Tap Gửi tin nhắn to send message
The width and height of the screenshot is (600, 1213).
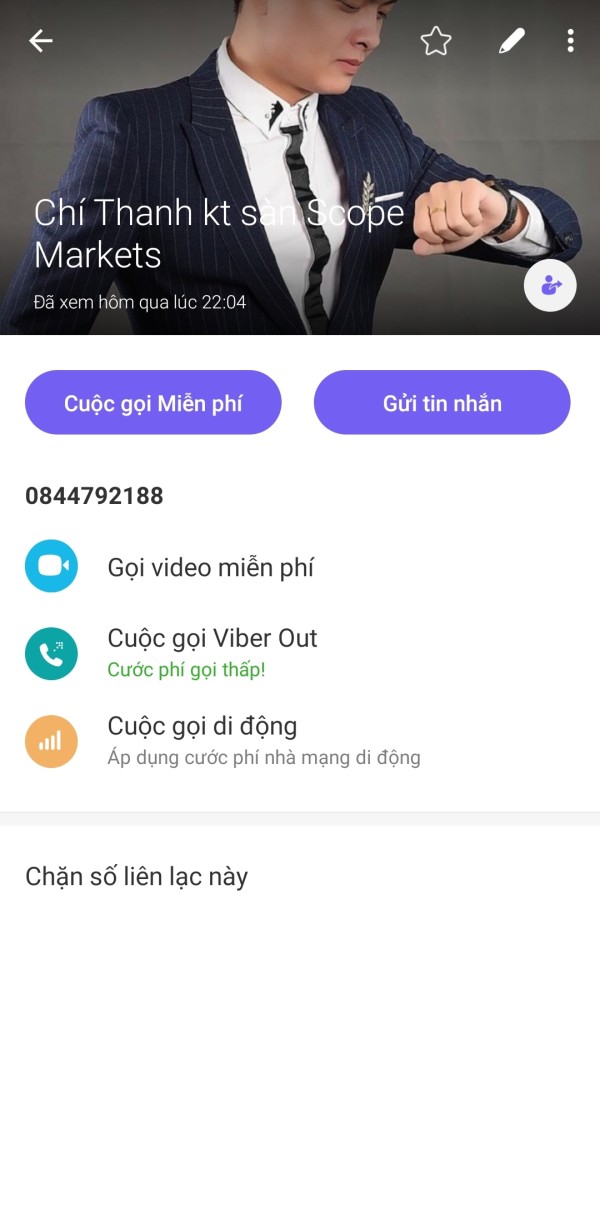tap(442, 403)
